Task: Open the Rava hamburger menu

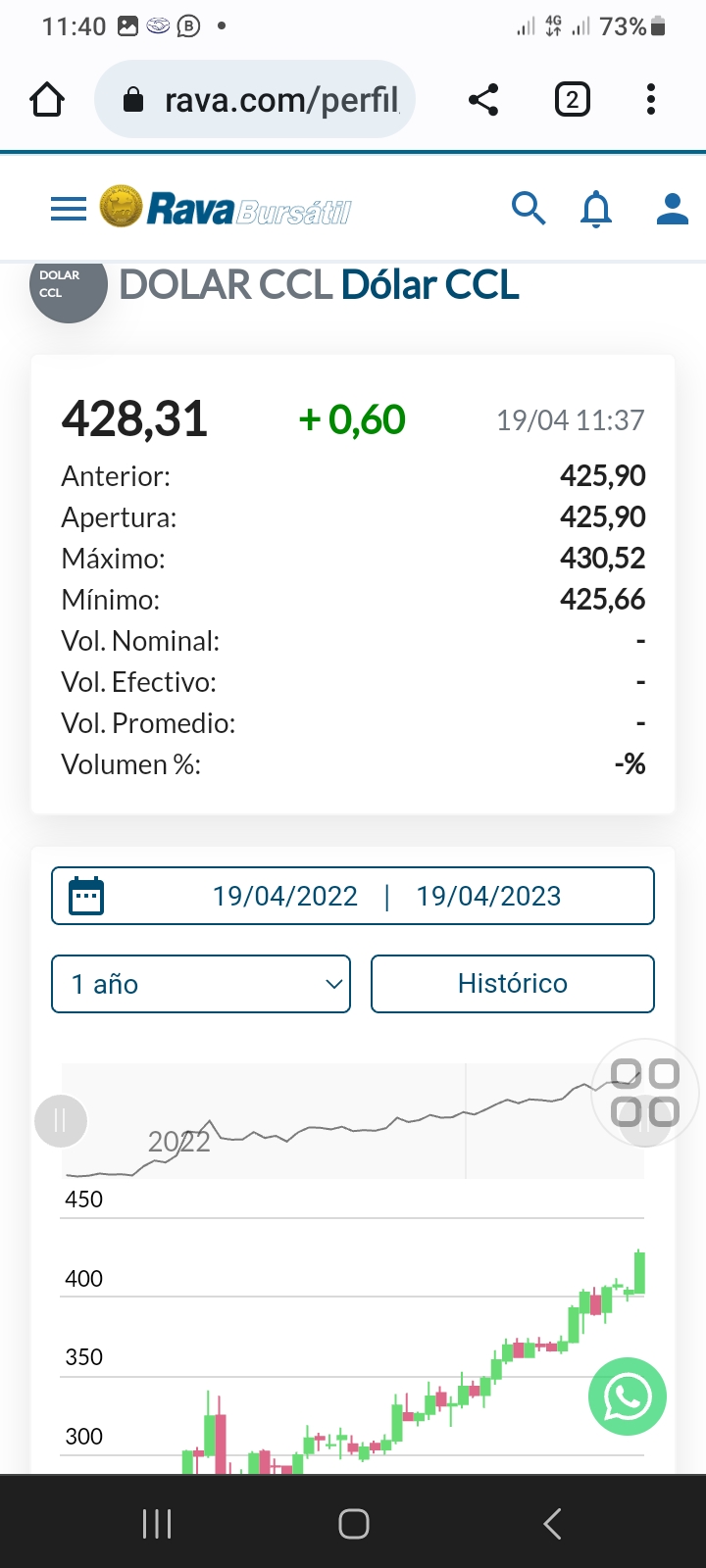Action: tap(69, 209)
